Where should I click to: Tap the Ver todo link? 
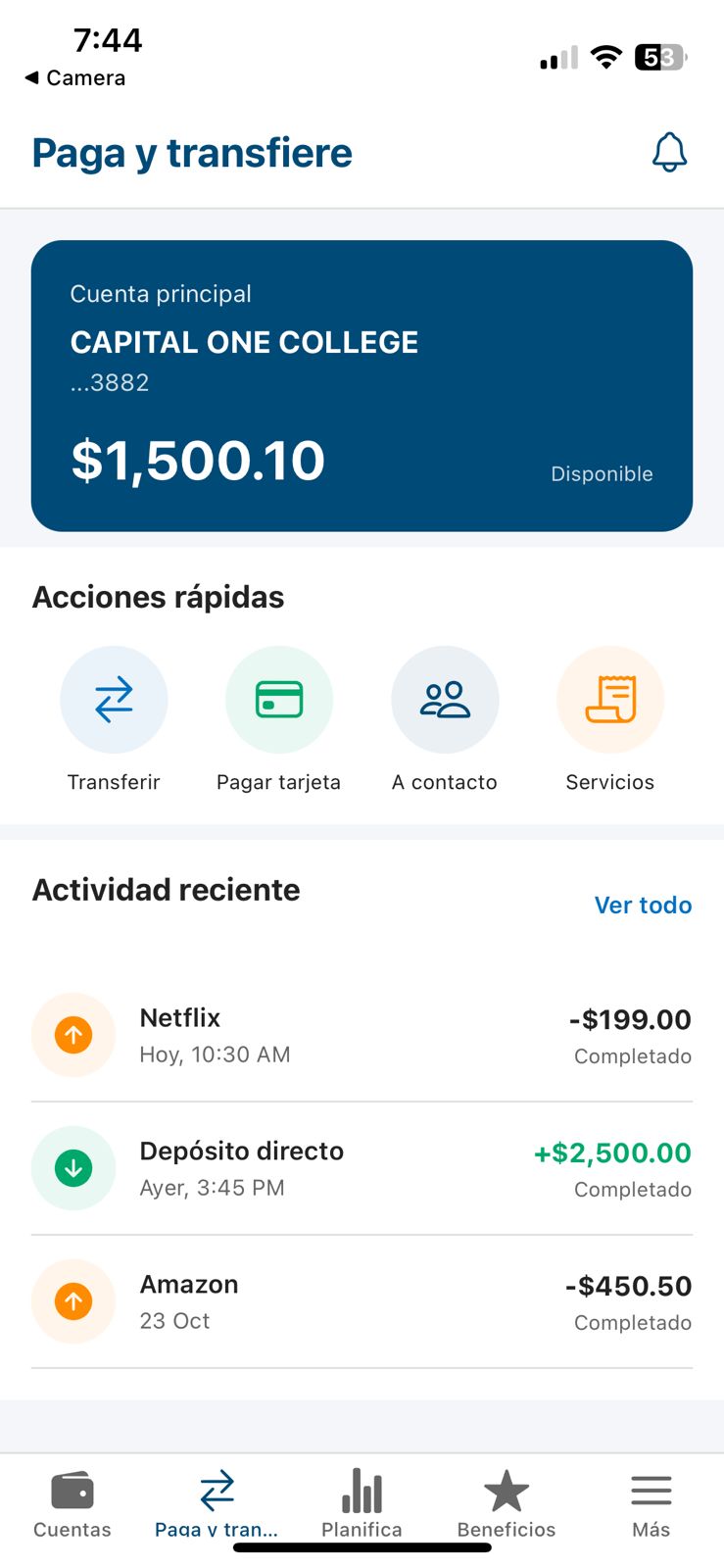pos(643,905)
